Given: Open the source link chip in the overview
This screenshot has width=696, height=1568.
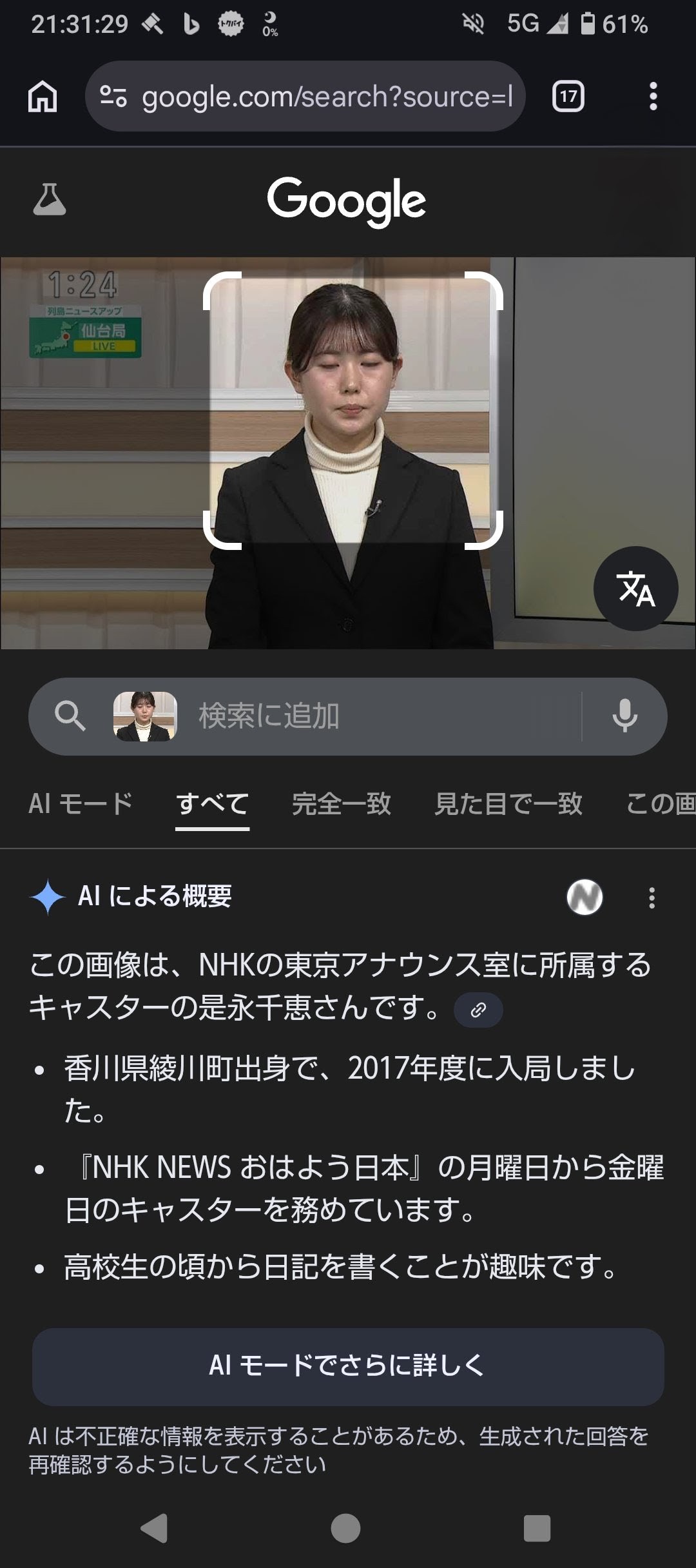Looking at the screenshot, I should (478, 1010).
